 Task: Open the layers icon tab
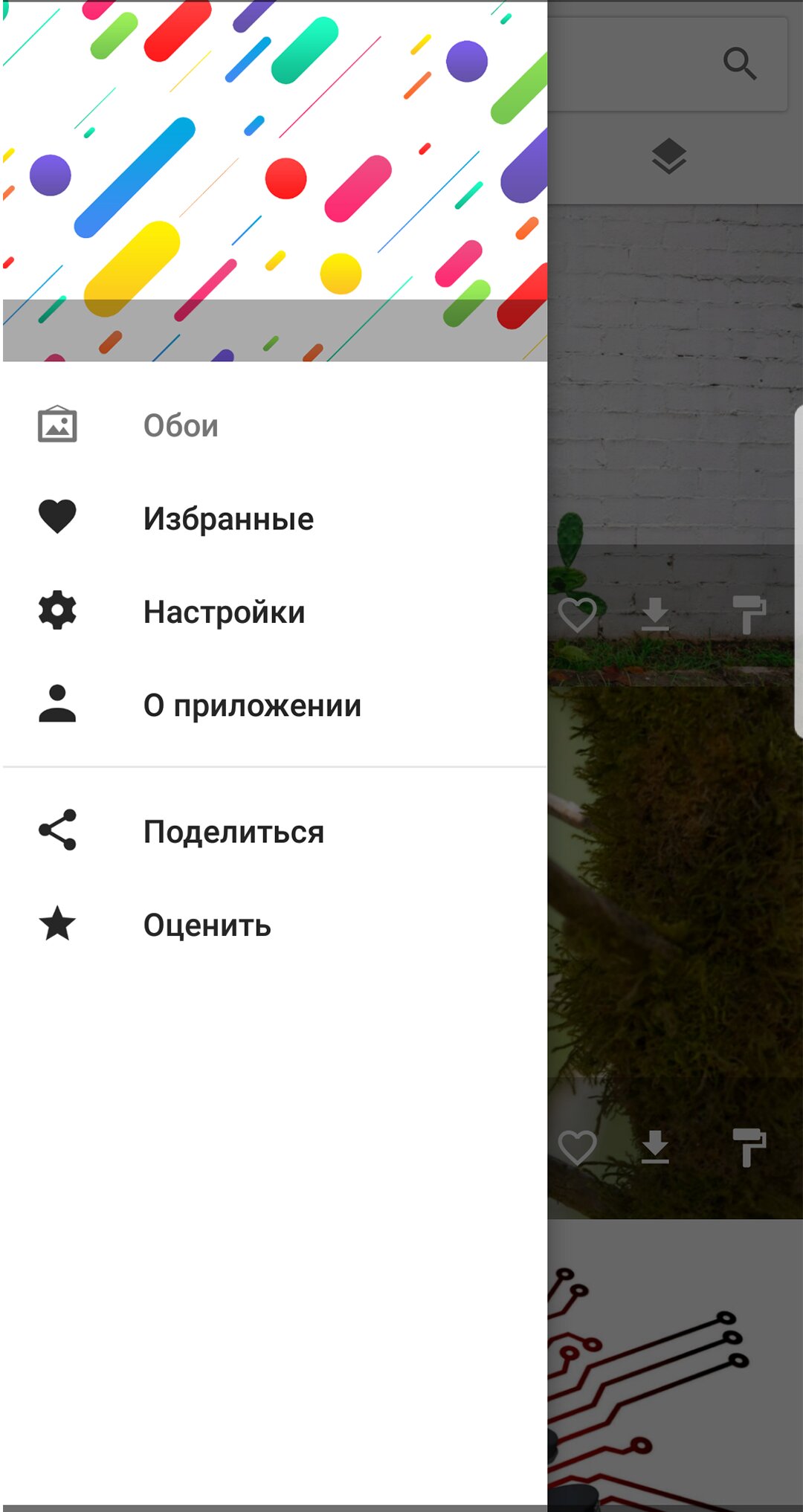(x=669, y=157)
